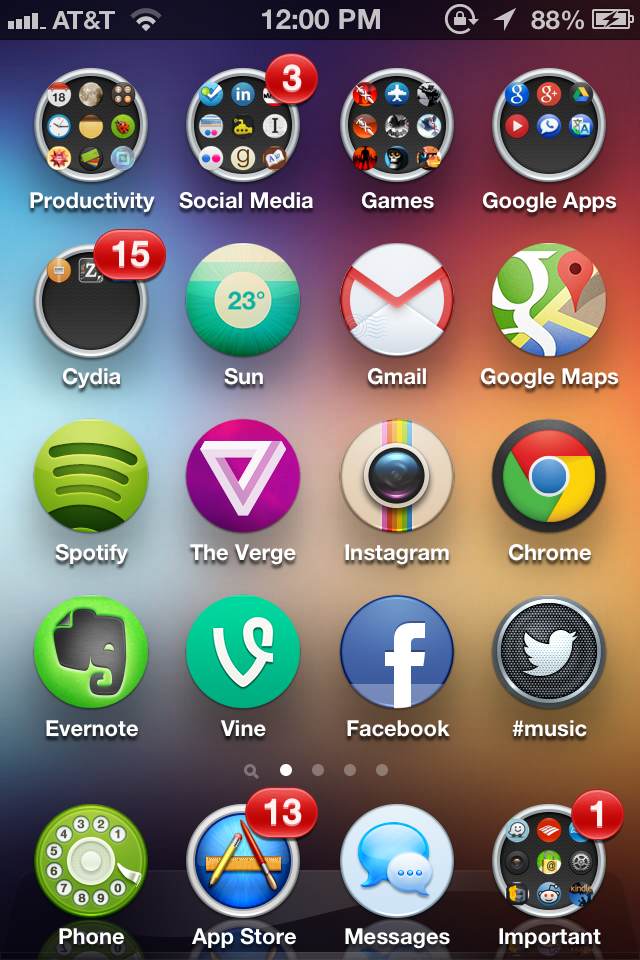640x960 pixels.
Task: Open Vine
Action: [x=244, y=653]
